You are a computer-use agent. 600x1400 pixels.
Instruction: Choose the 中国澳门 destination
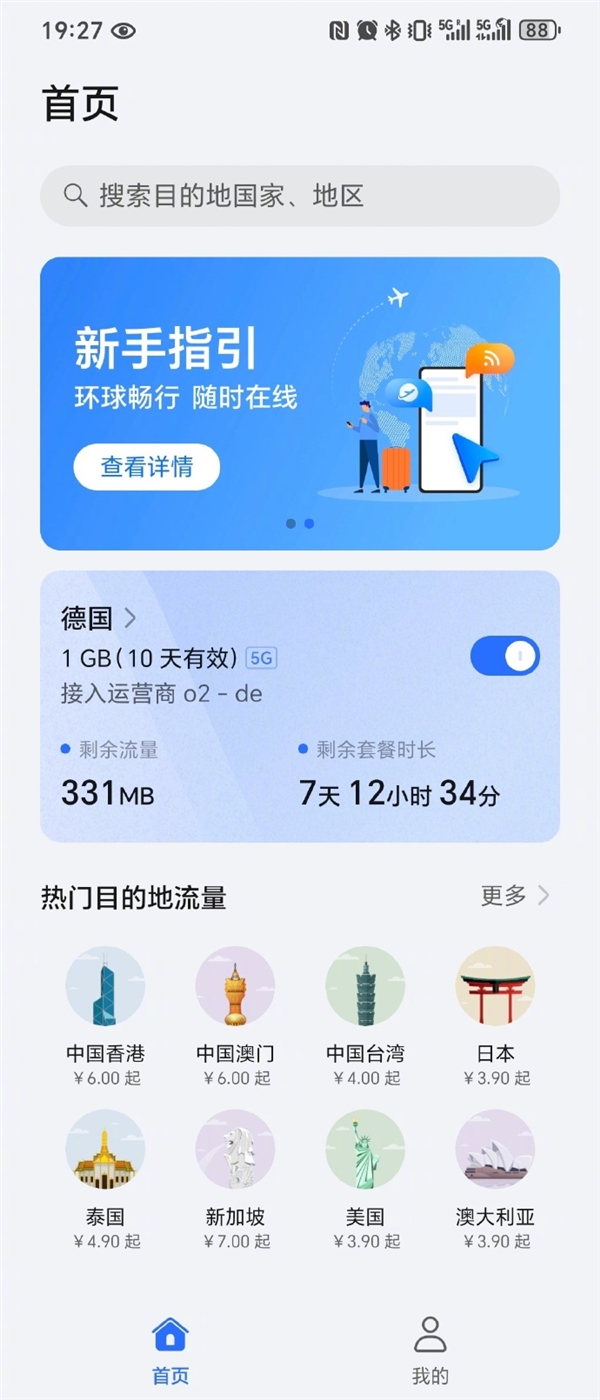(x=235, y=1012)
